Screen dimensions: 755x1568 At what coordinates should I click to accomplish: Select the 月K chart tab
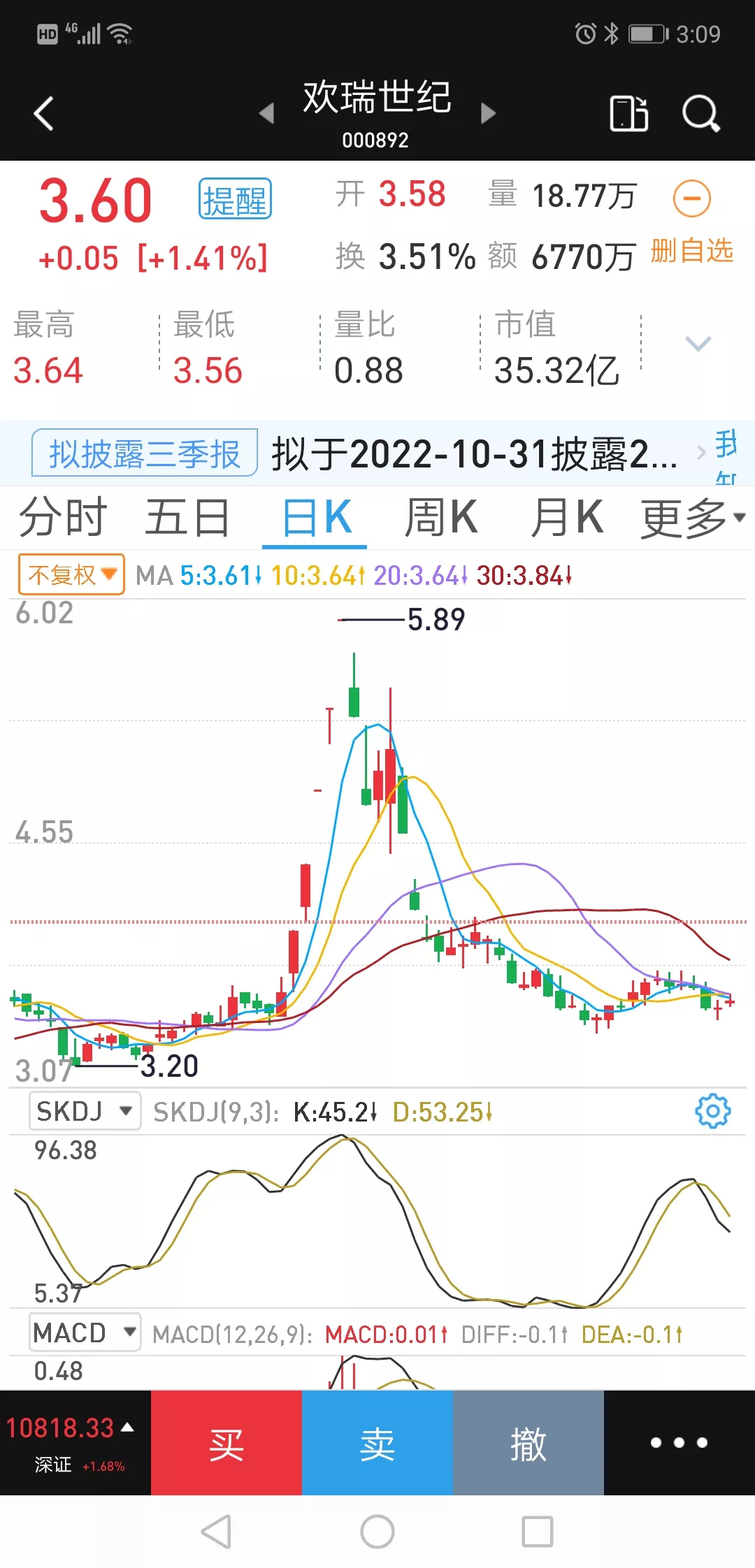(x=566, y=517)
